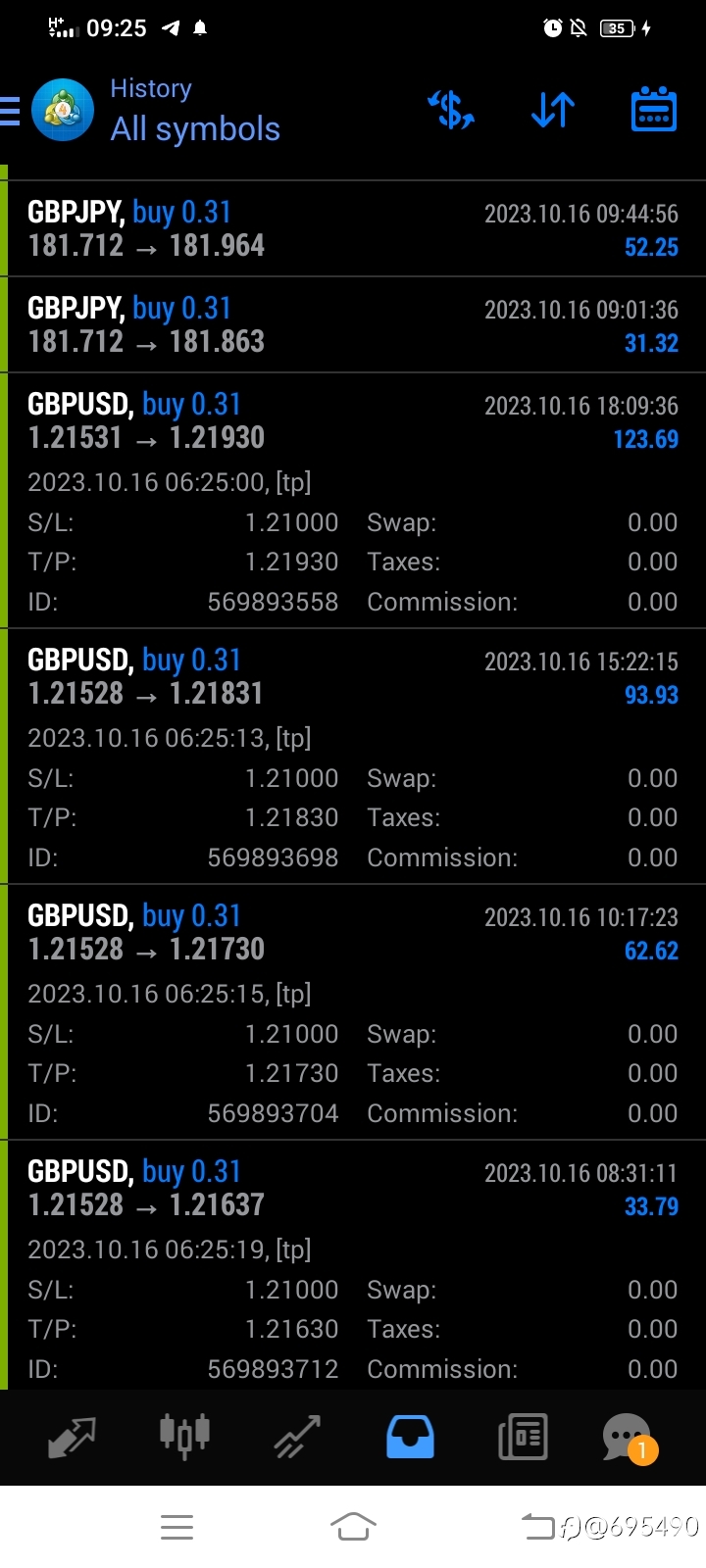Switch to the Quotes tab

[72, 1438]
